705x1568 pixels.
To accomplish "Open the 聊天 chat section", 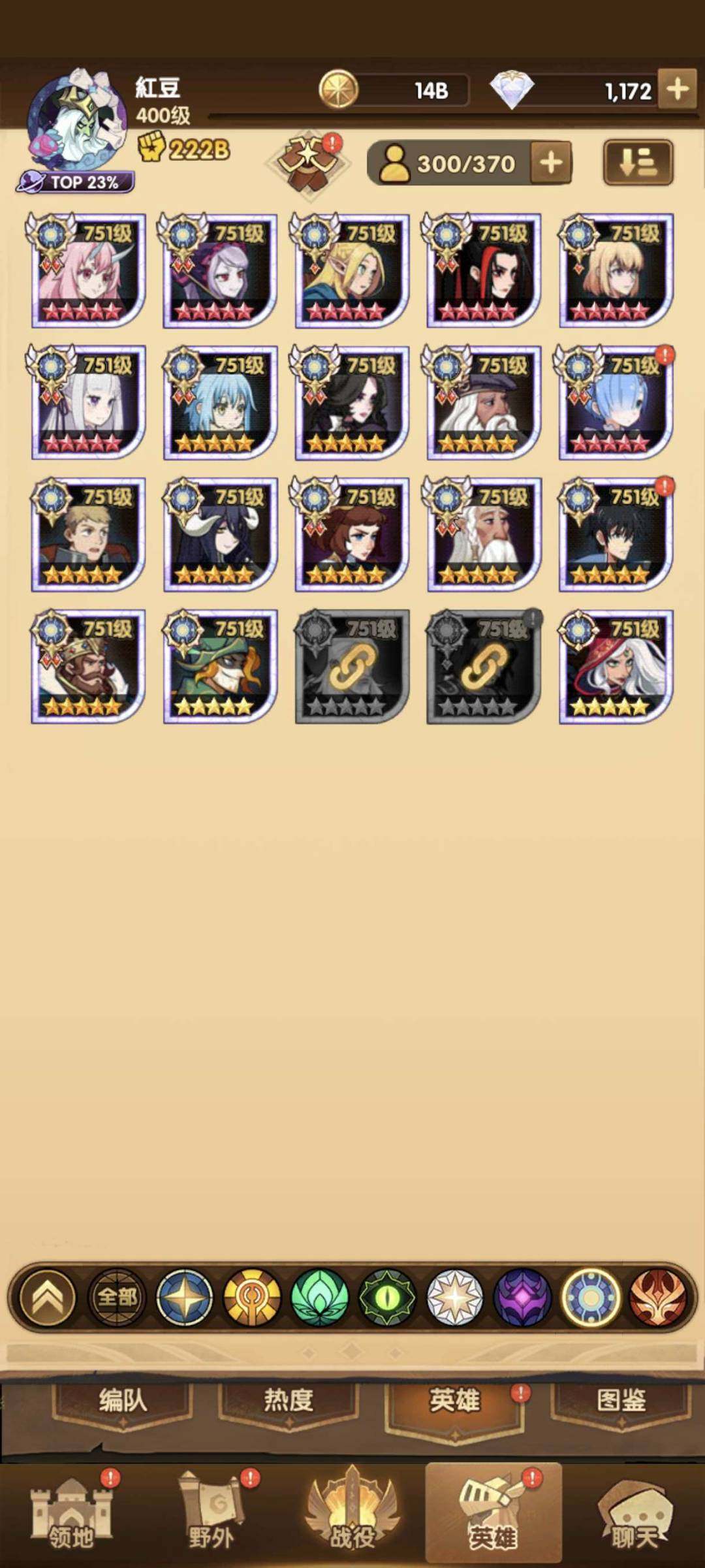I will coord(633,1515).
